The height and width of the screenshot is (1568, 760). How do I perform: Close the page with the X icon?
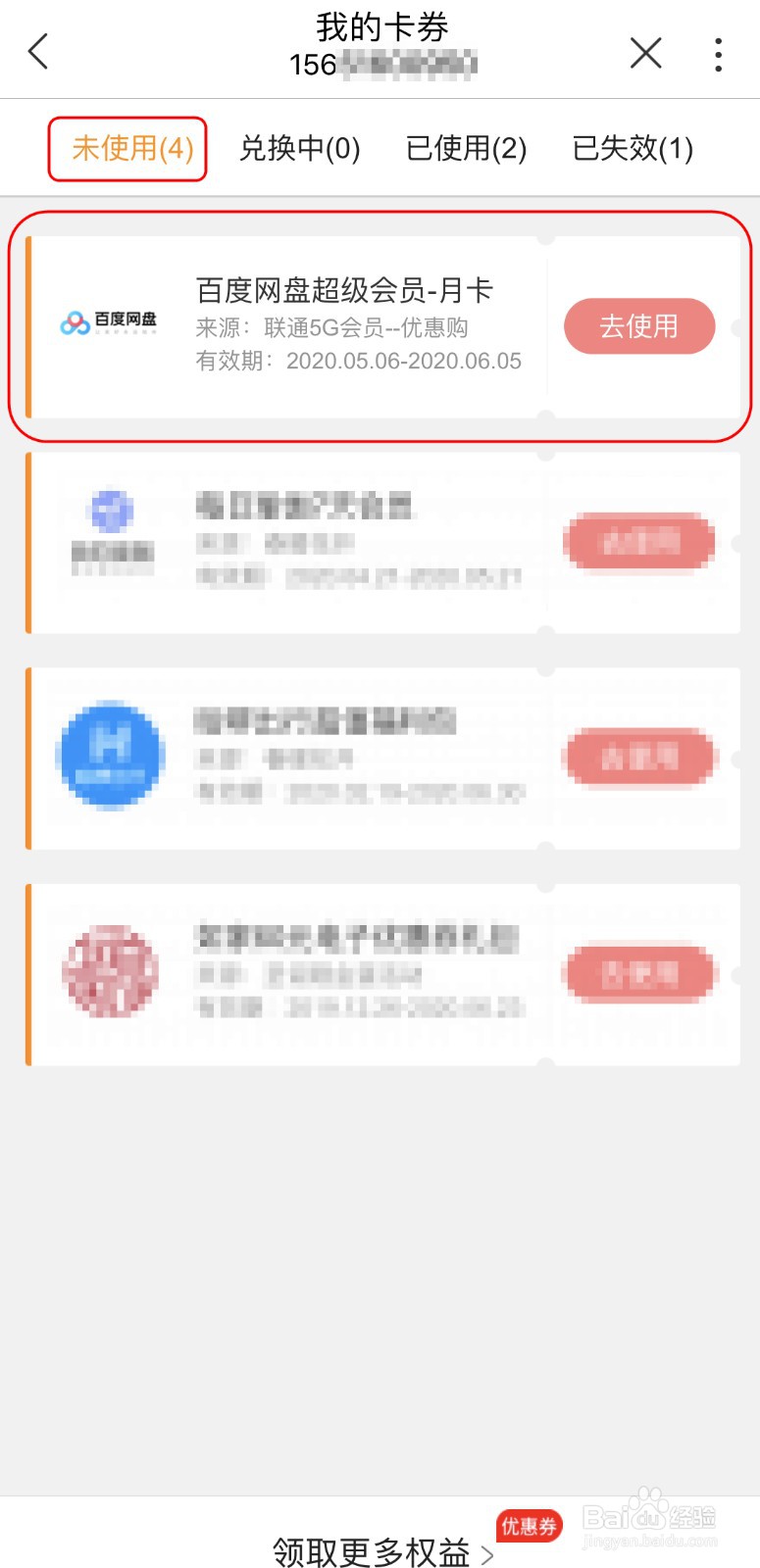point(645,54)
